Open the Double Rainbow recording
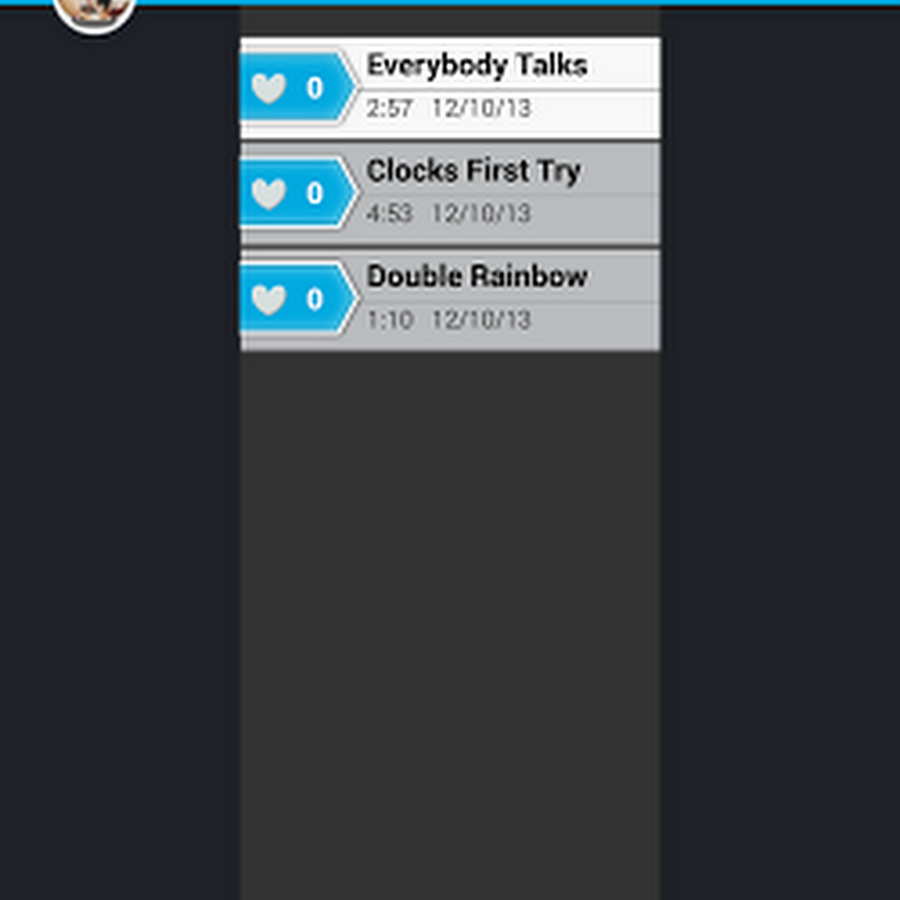 pyautogui.click(x=505, y=298)
